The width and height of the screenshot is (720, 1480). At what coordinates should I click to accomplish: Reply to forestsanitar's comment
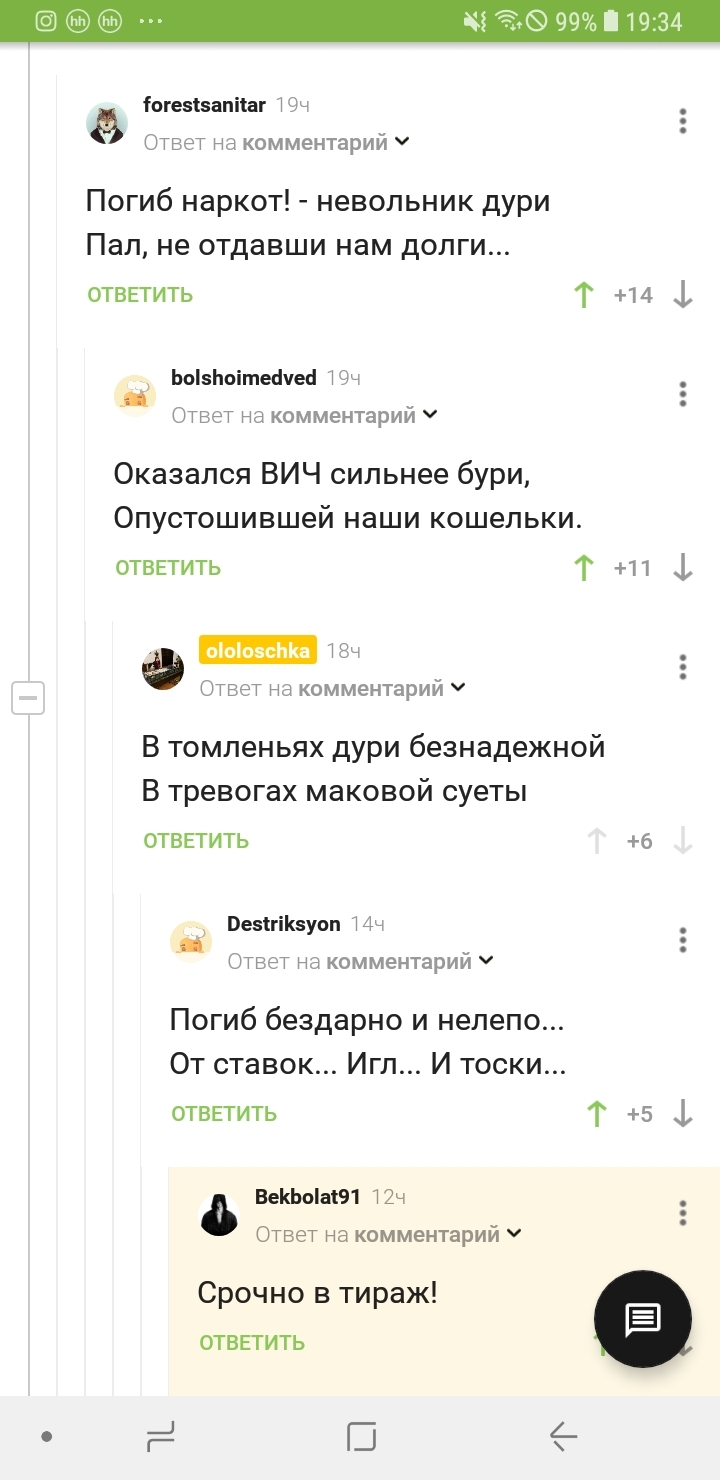pyautogui.click(x=140, y=295)
